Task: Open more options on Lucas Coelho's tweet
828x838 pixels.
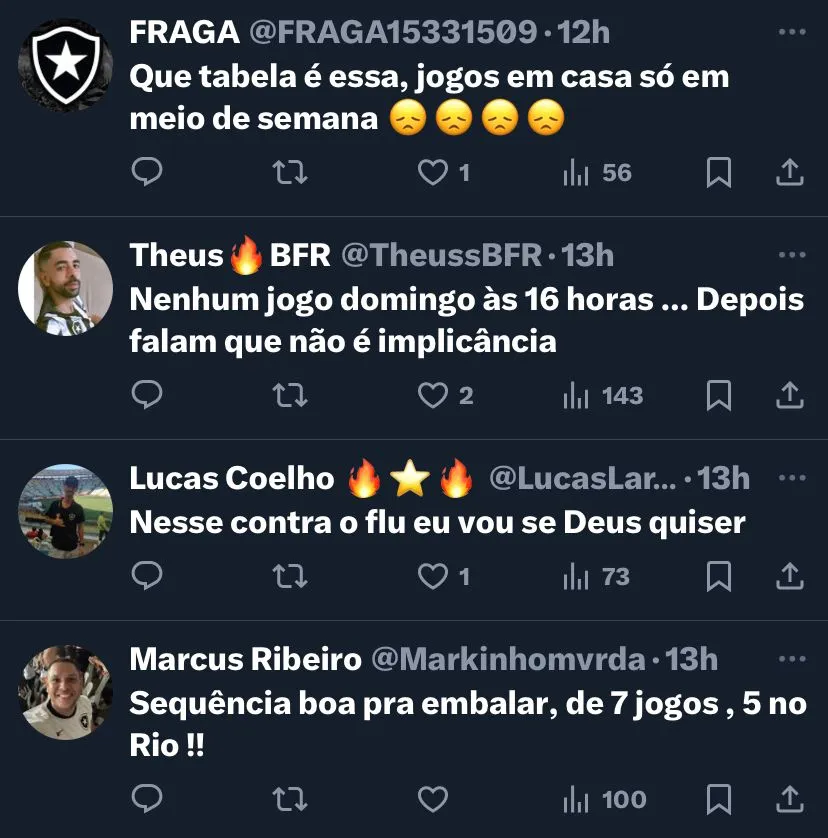Action: pyautogui.click(x=791, y=479)
